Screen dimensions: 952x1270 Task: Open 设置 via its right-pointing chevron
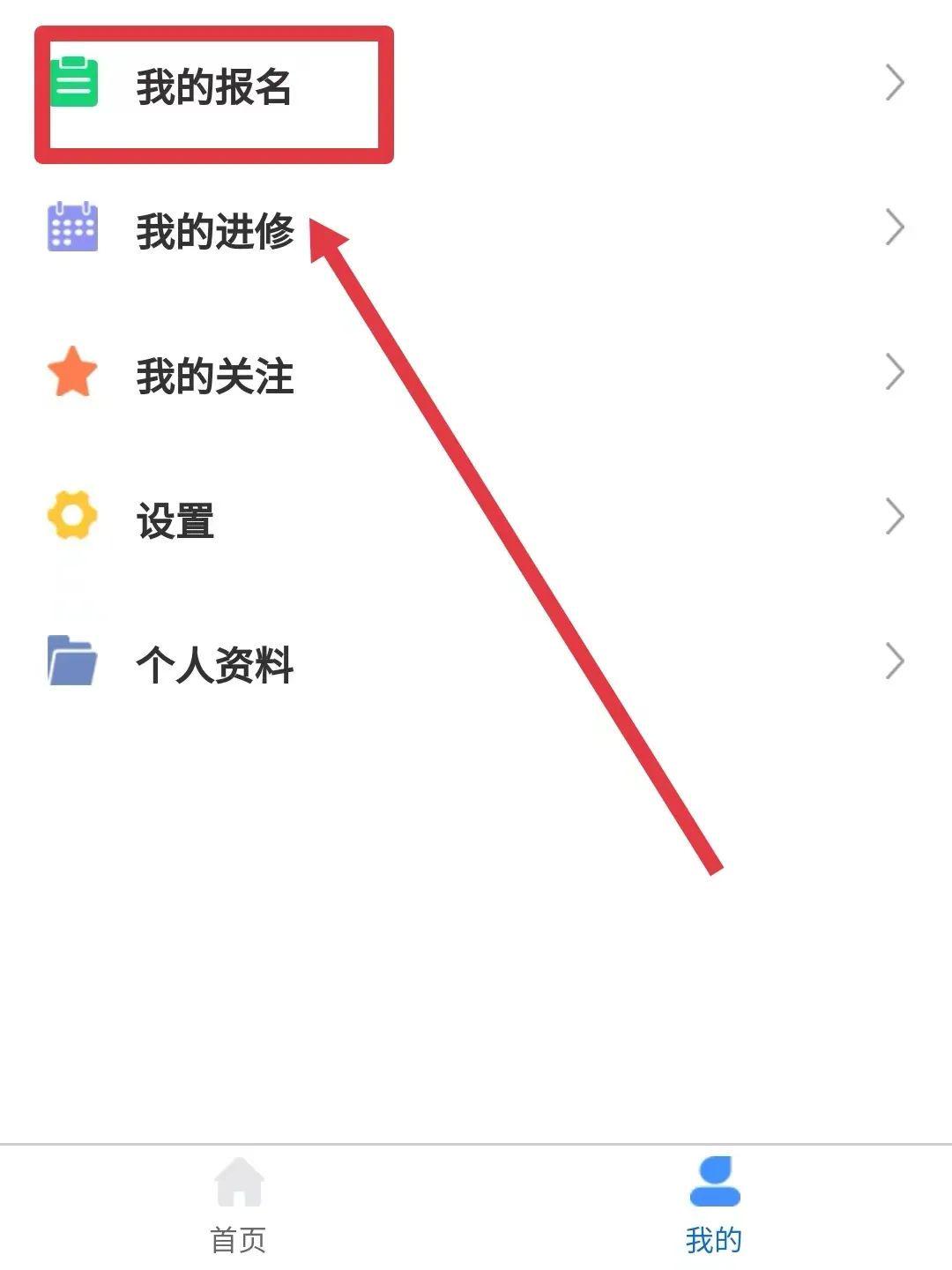pos(895,518)
